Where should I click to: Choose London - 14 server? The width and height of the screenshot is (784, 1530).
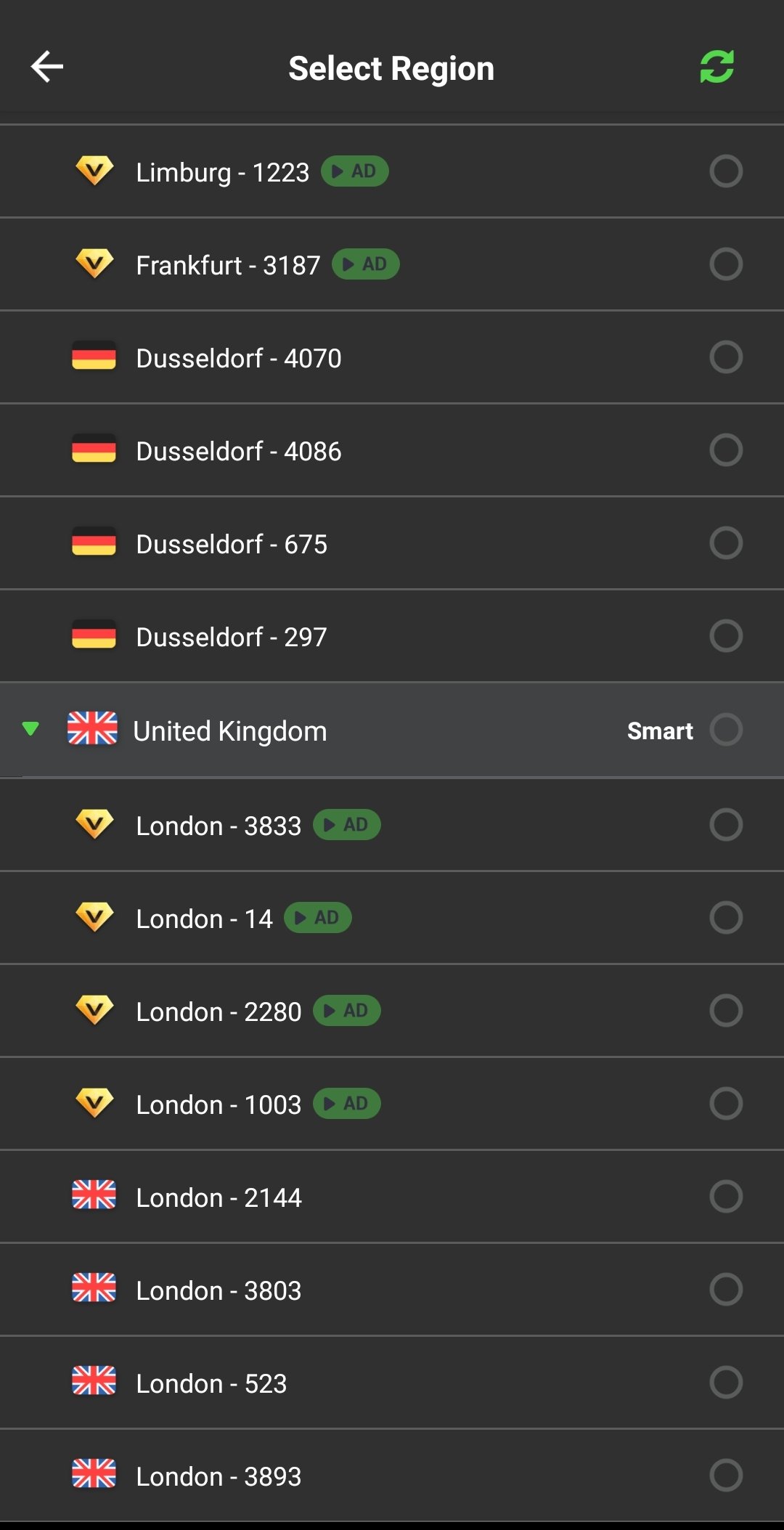tap(392, 918)
